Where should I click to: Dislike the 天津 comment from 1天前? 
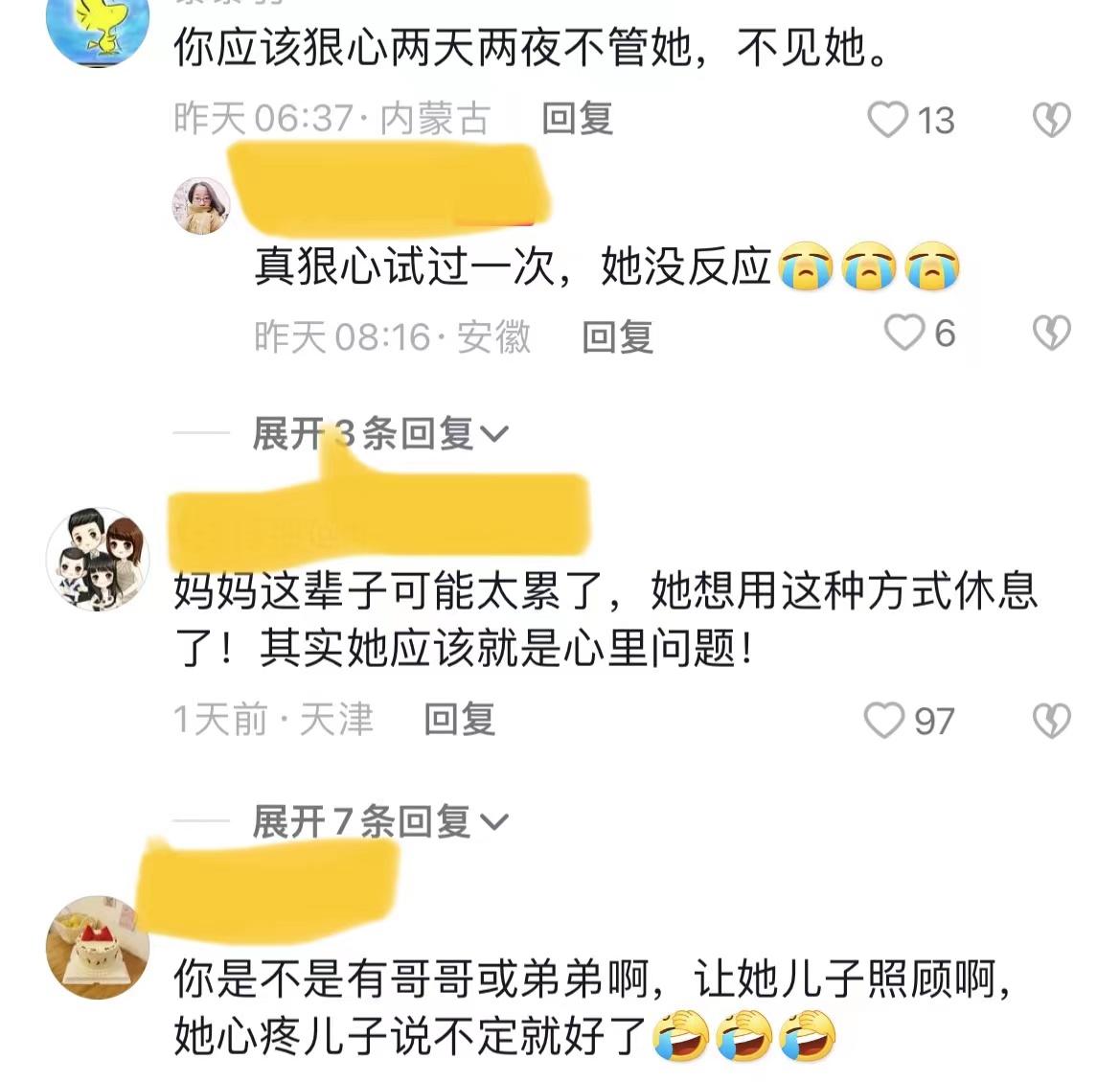click(x=1051, y=721)
